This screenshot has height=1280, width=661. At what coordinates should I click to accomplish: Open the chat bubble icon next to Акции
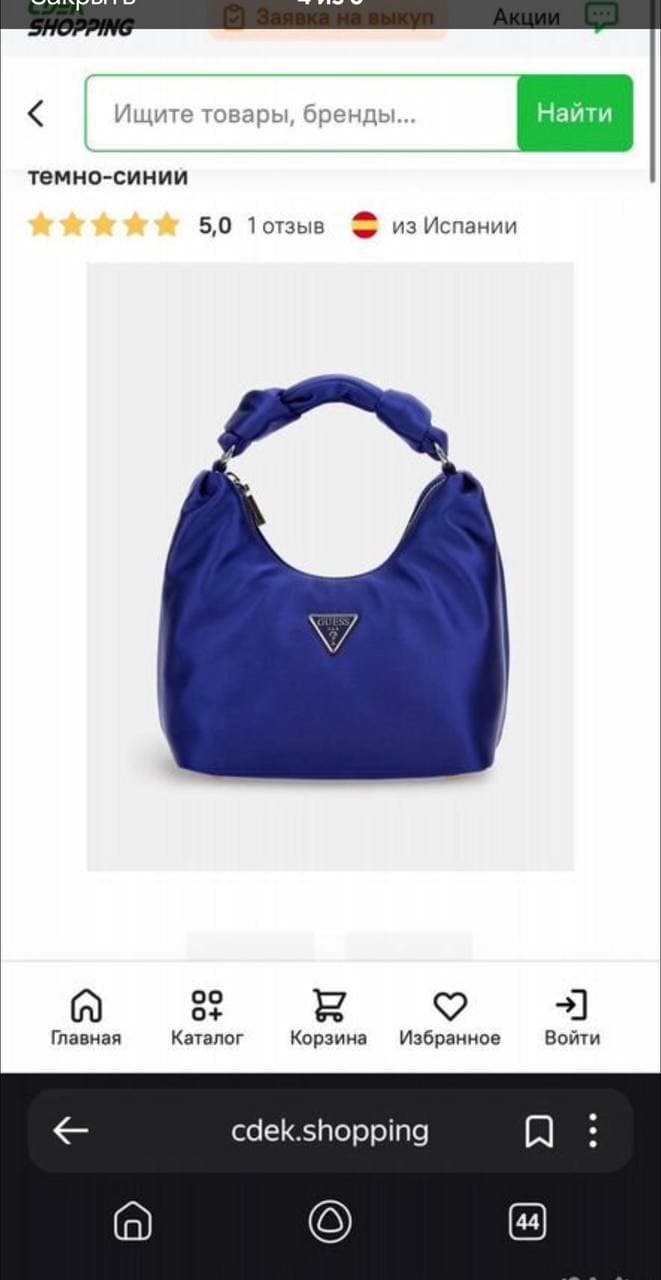601,16
